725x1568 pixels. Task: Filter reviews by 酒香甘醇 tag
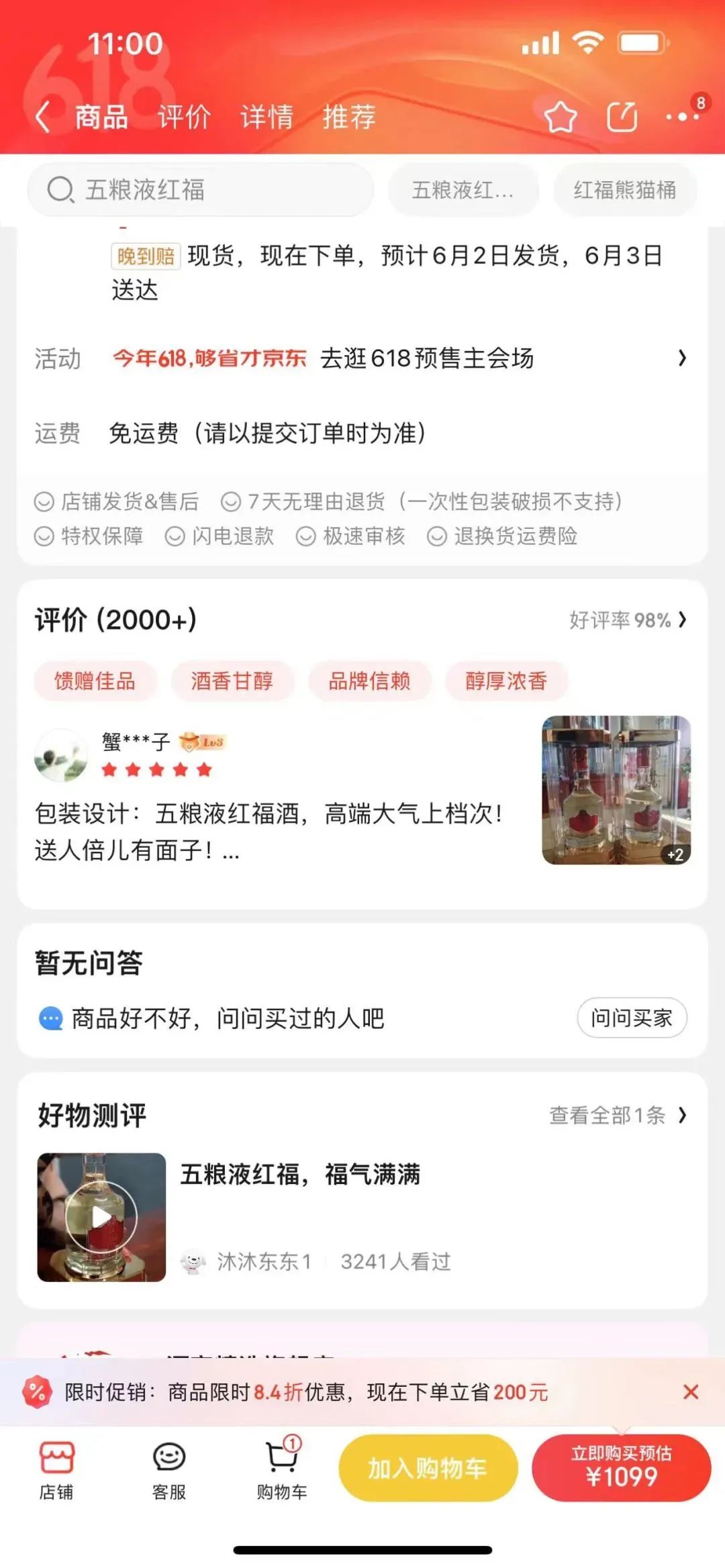[232, 681]
